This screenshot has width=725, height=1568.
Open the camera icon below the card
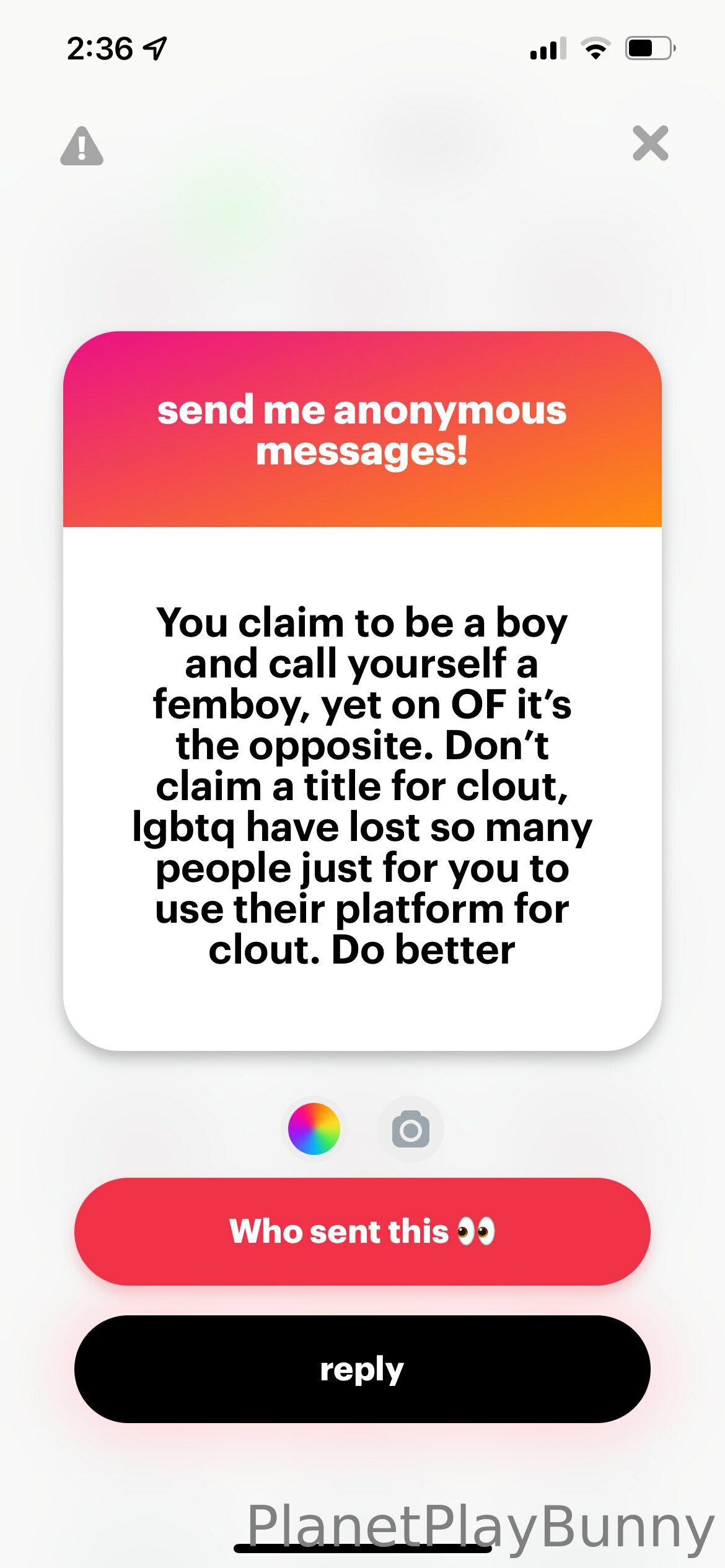click(410, 1129)
